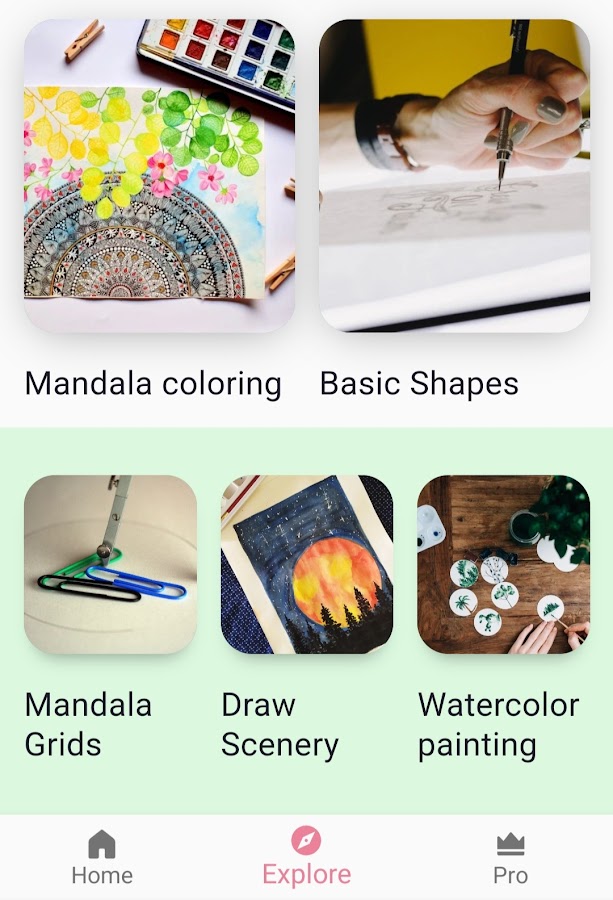Screen dimensions: 613x900
Task: Open the Draw Scenery tile
Action: pos(307,565)
